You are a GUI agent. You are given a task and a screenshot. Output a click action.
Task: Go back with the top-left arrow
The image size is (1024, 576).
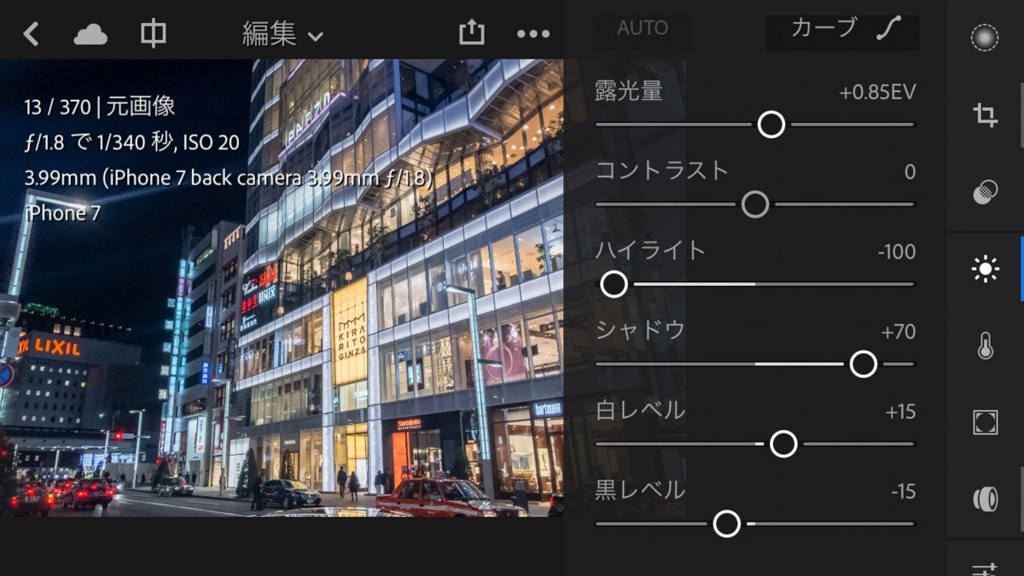click(x=31, y=34)
